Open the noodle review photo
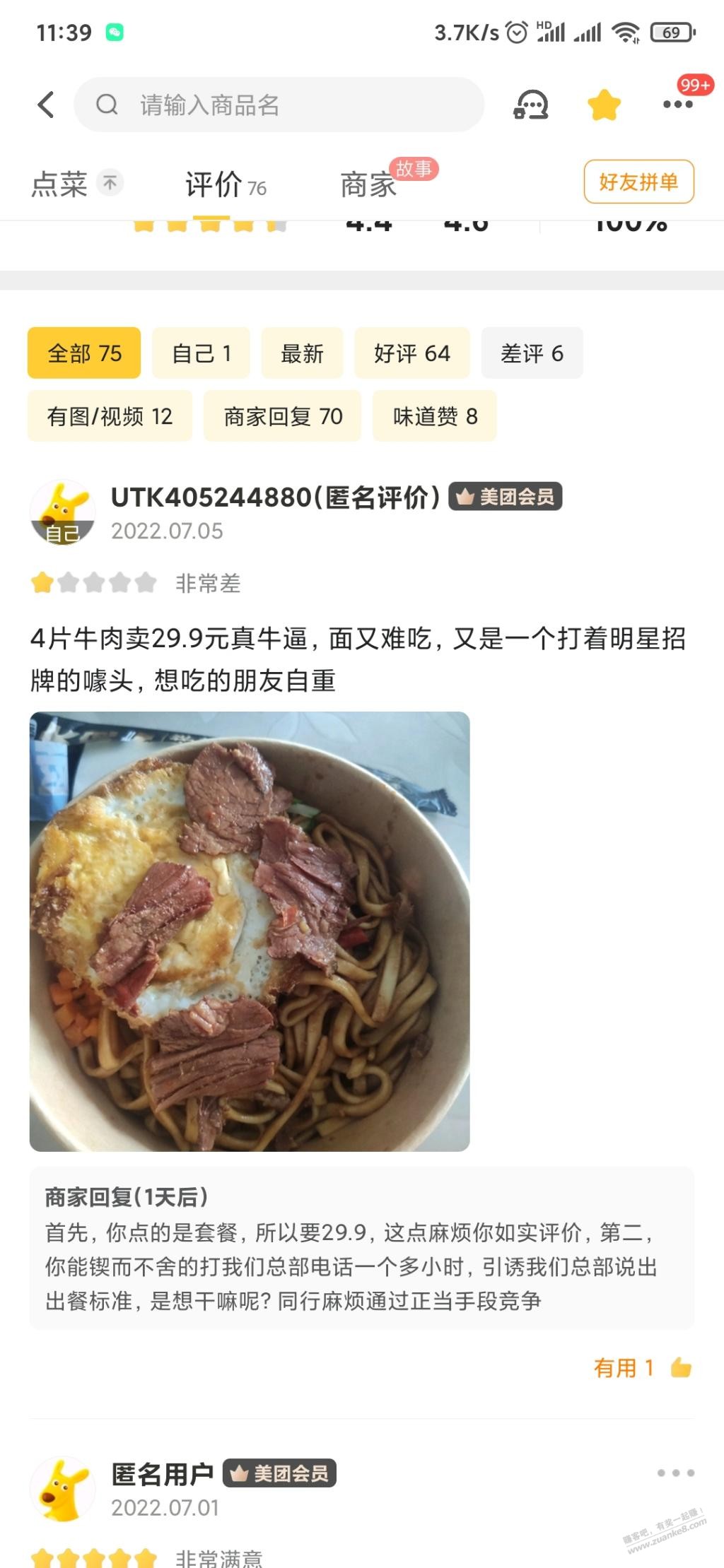Screen dimensions: 724x1568 pyautogui.click(x=250, y=931)
